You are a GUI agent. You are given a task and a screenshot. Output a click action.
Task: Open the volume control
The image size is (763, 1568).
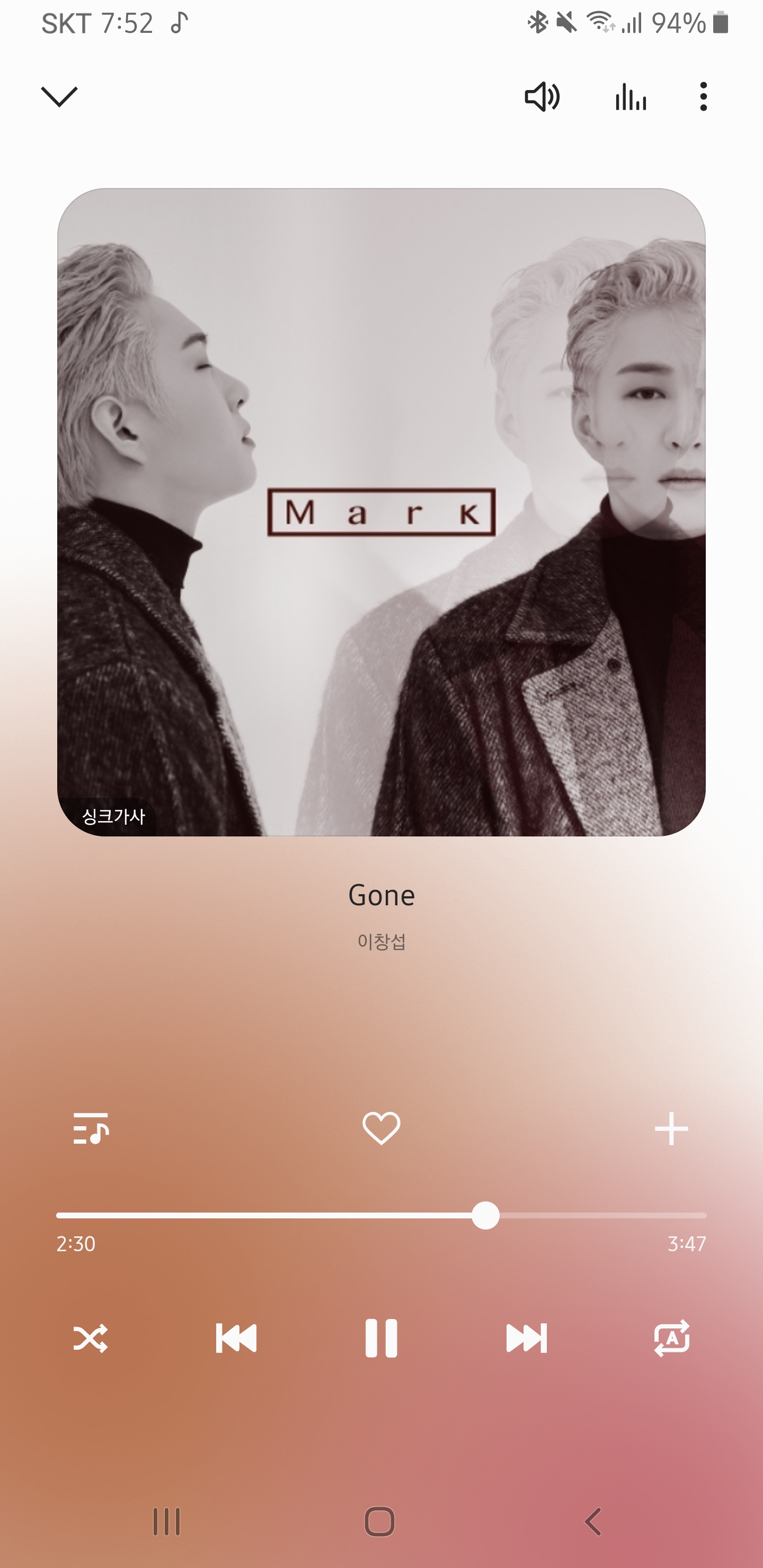542,97
